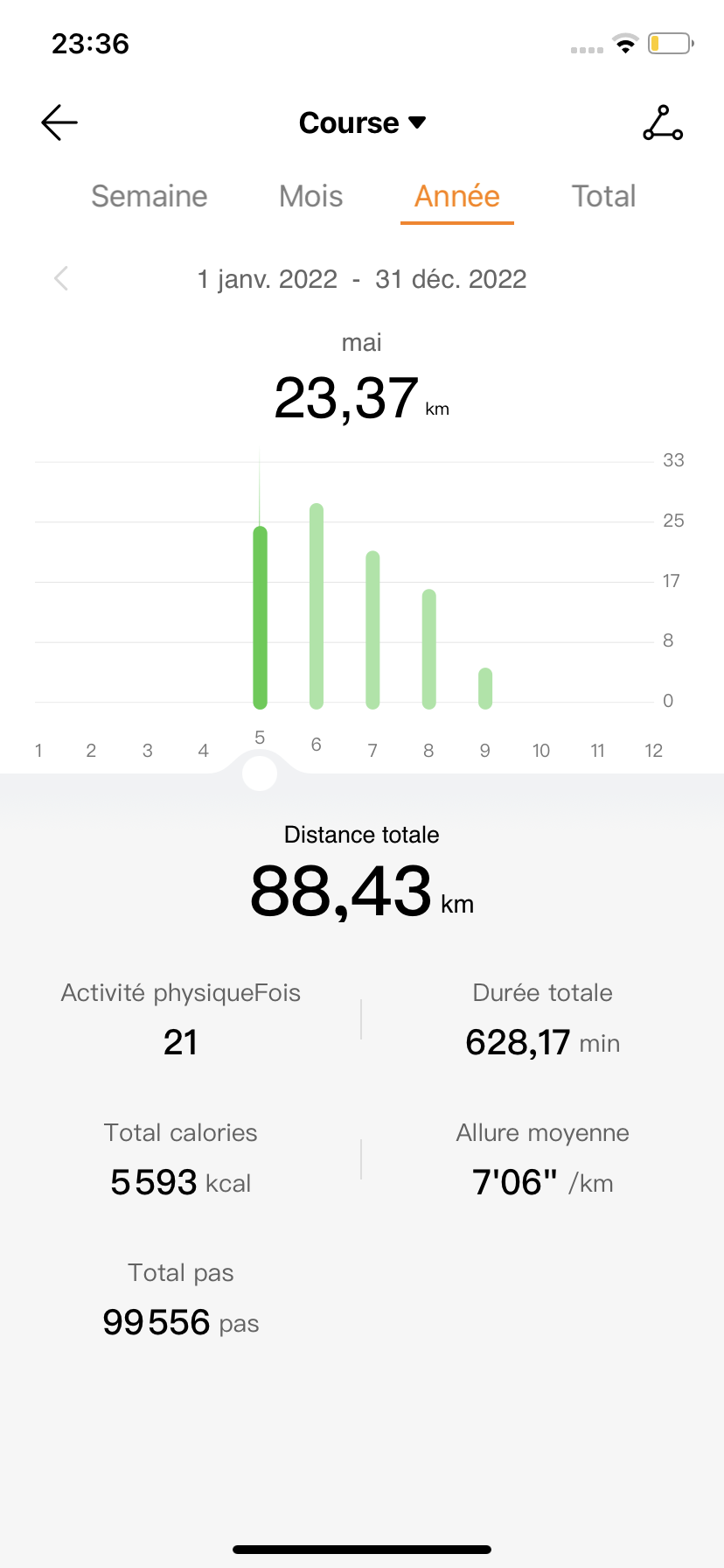Select the Année tab
The image size is (724, 1568).
(456, 197)
